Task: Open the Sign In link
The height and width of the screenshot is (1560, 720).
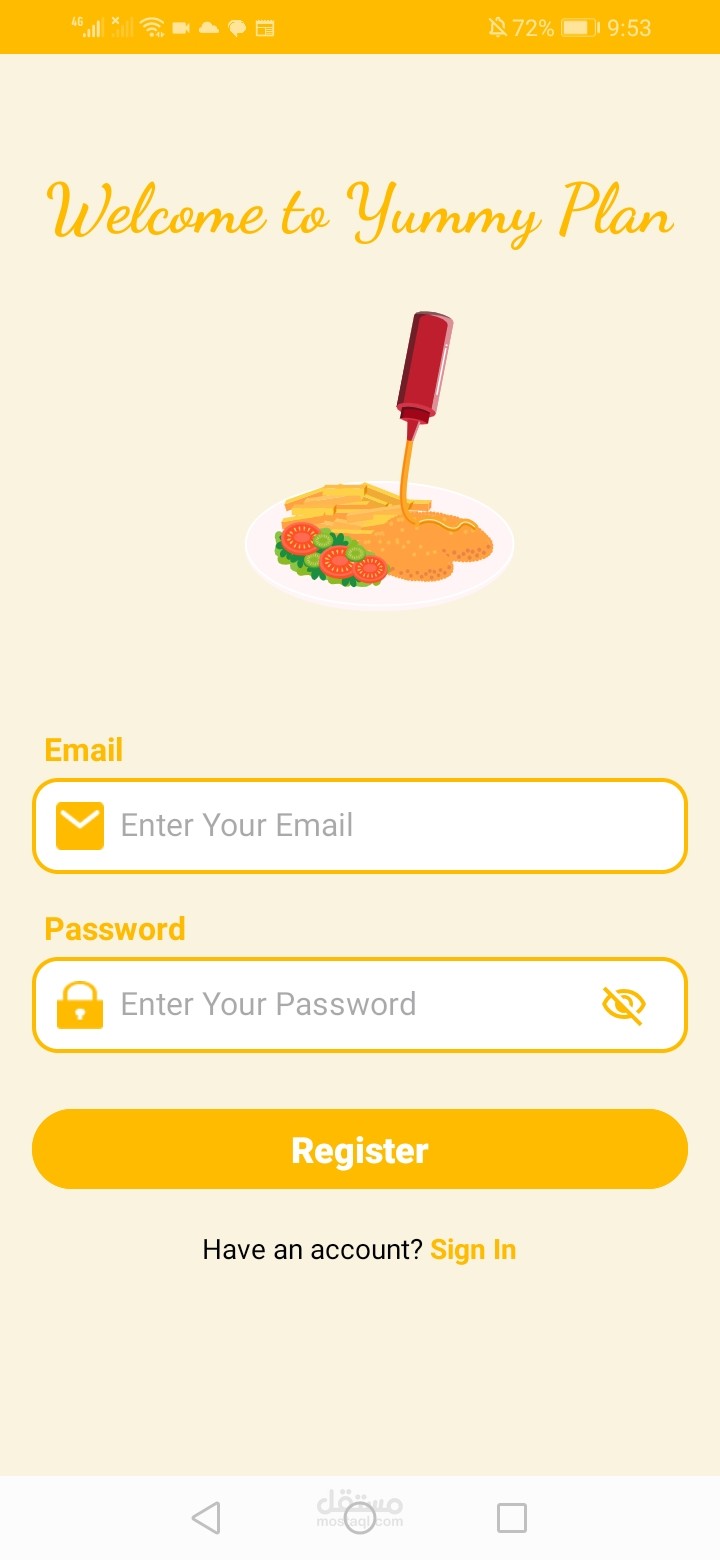Action: click(x=473, y=1250)
